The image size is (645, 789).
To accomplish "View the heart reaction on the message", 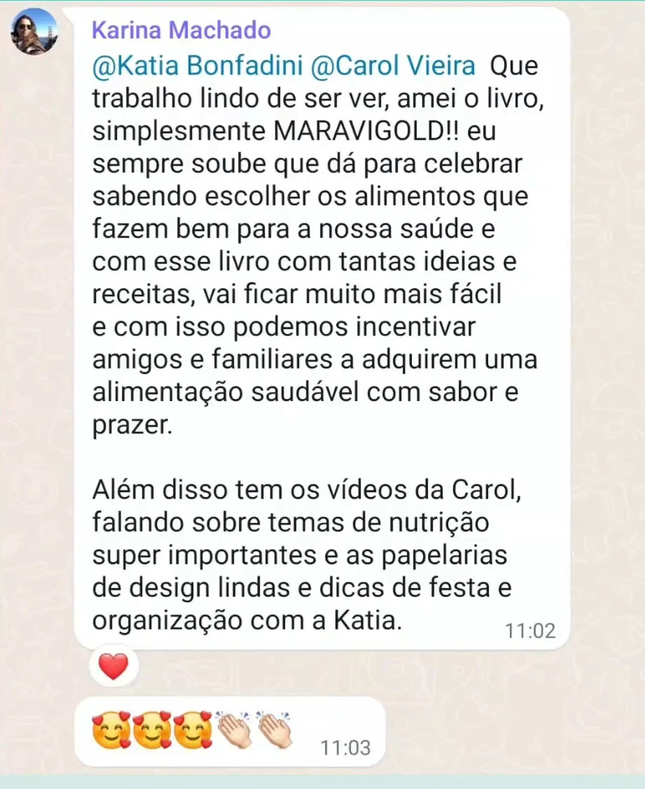I will pos(114,667).
